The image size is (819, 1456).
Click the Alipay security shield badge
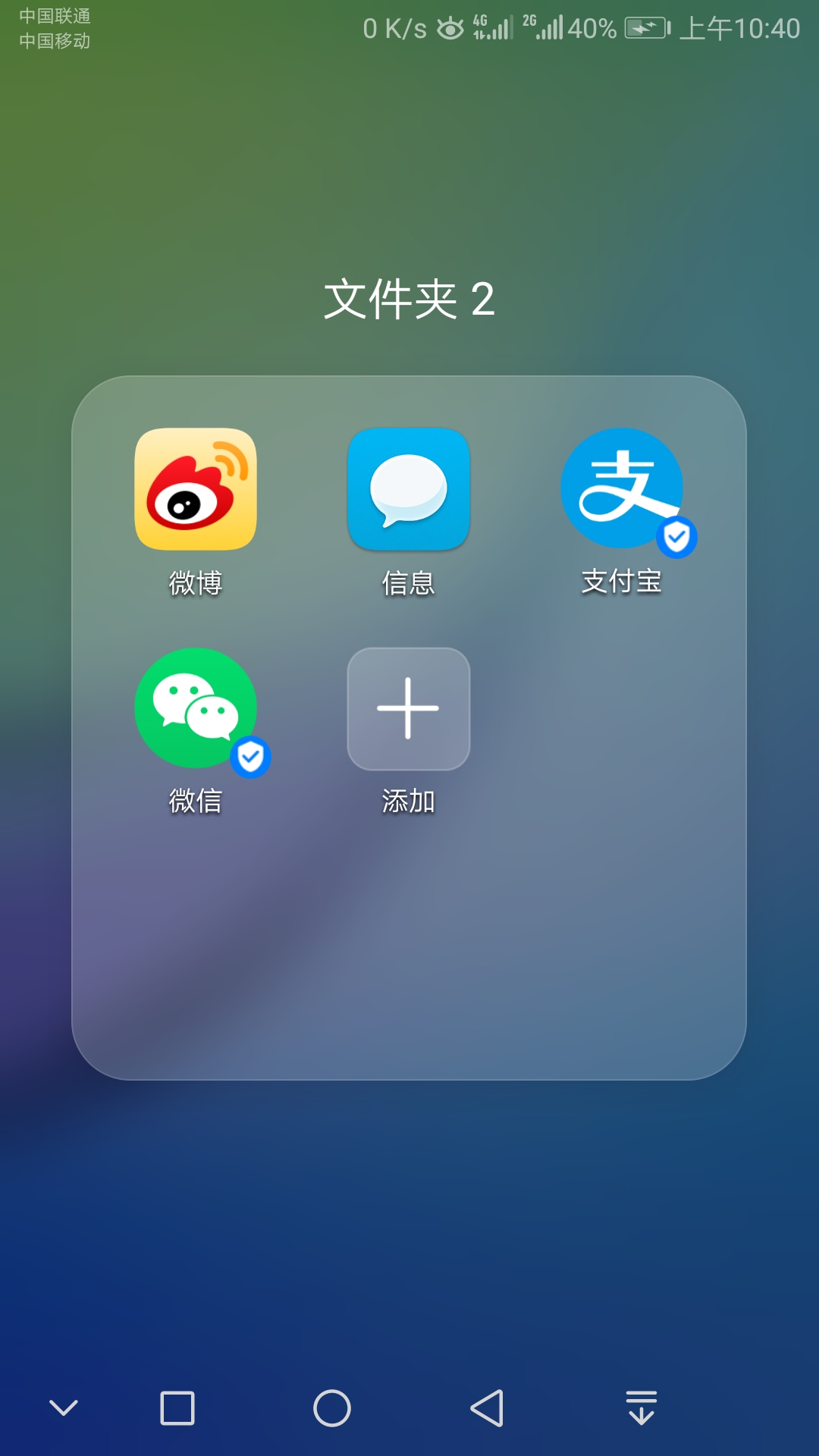(677, 538)
